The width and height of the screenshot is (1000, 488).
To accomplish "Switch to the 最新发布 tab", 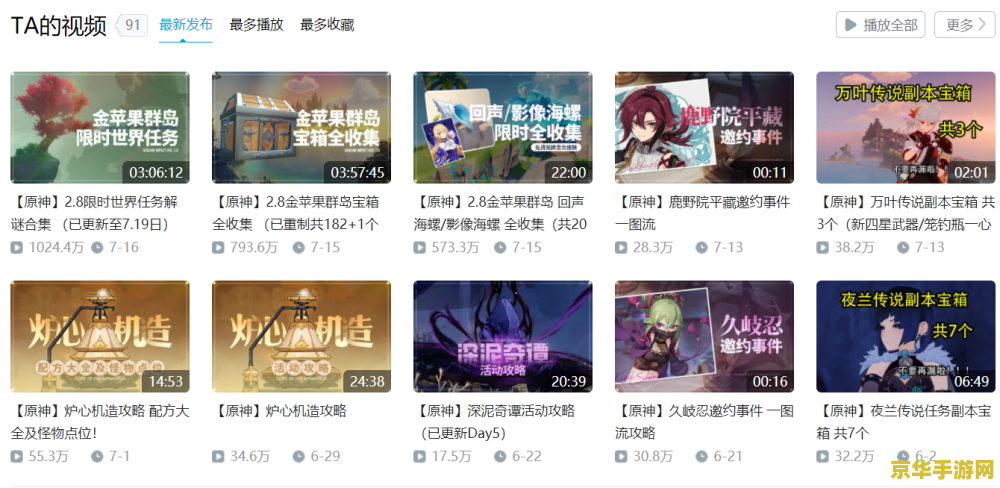I will coord(185,25).
